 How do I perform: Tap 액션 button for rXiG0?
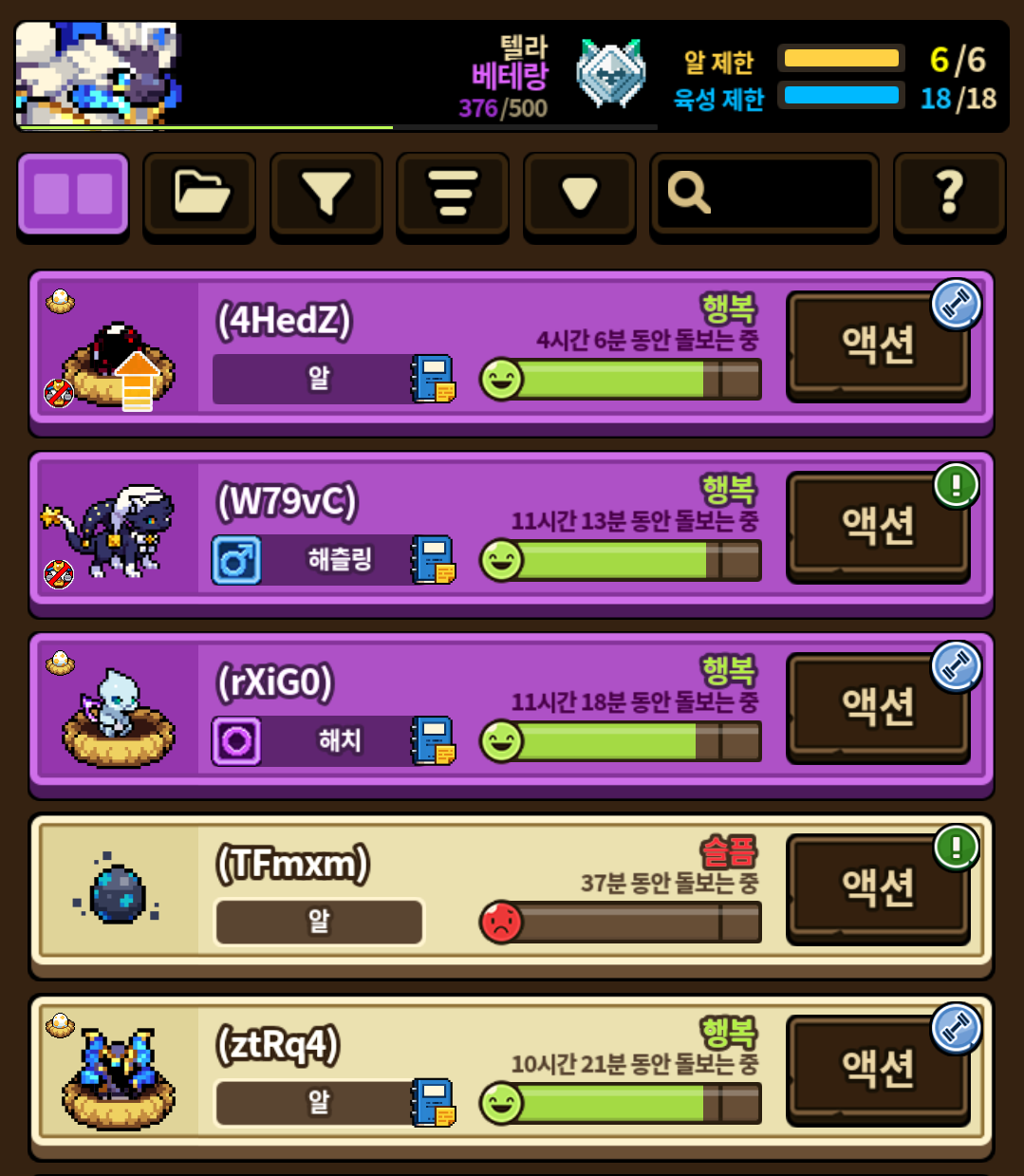(x=879, y=707)
